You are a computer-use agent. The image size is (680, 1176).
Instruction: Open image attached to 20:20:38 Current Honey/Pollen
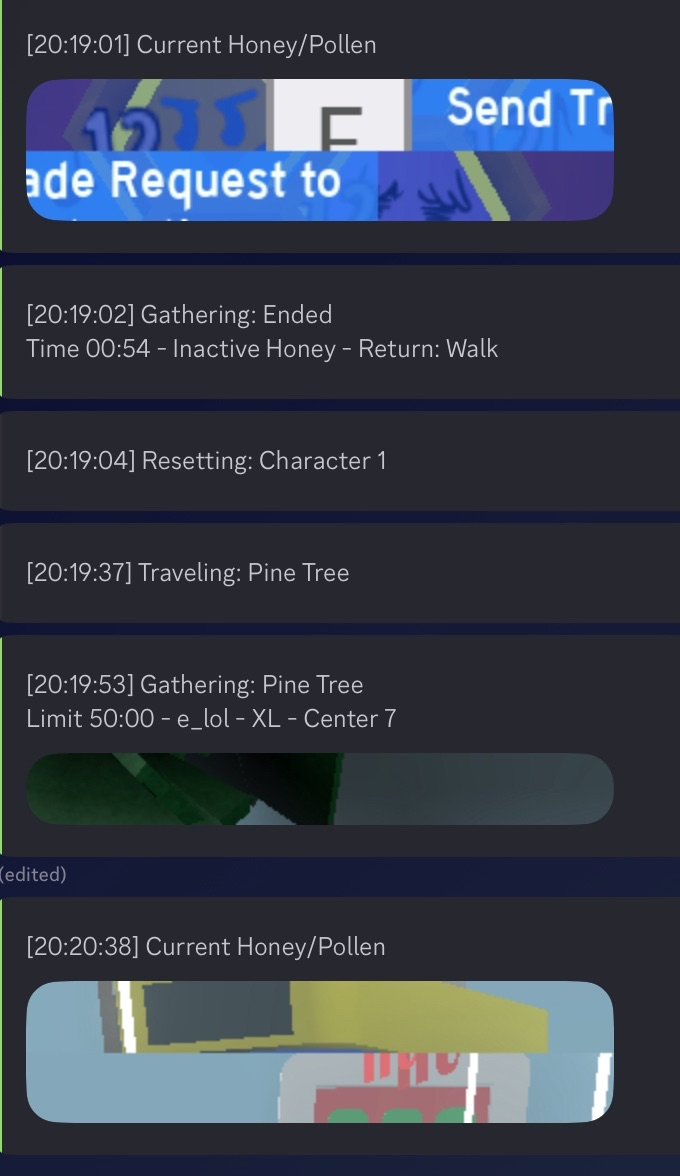tap(319, 1051)
